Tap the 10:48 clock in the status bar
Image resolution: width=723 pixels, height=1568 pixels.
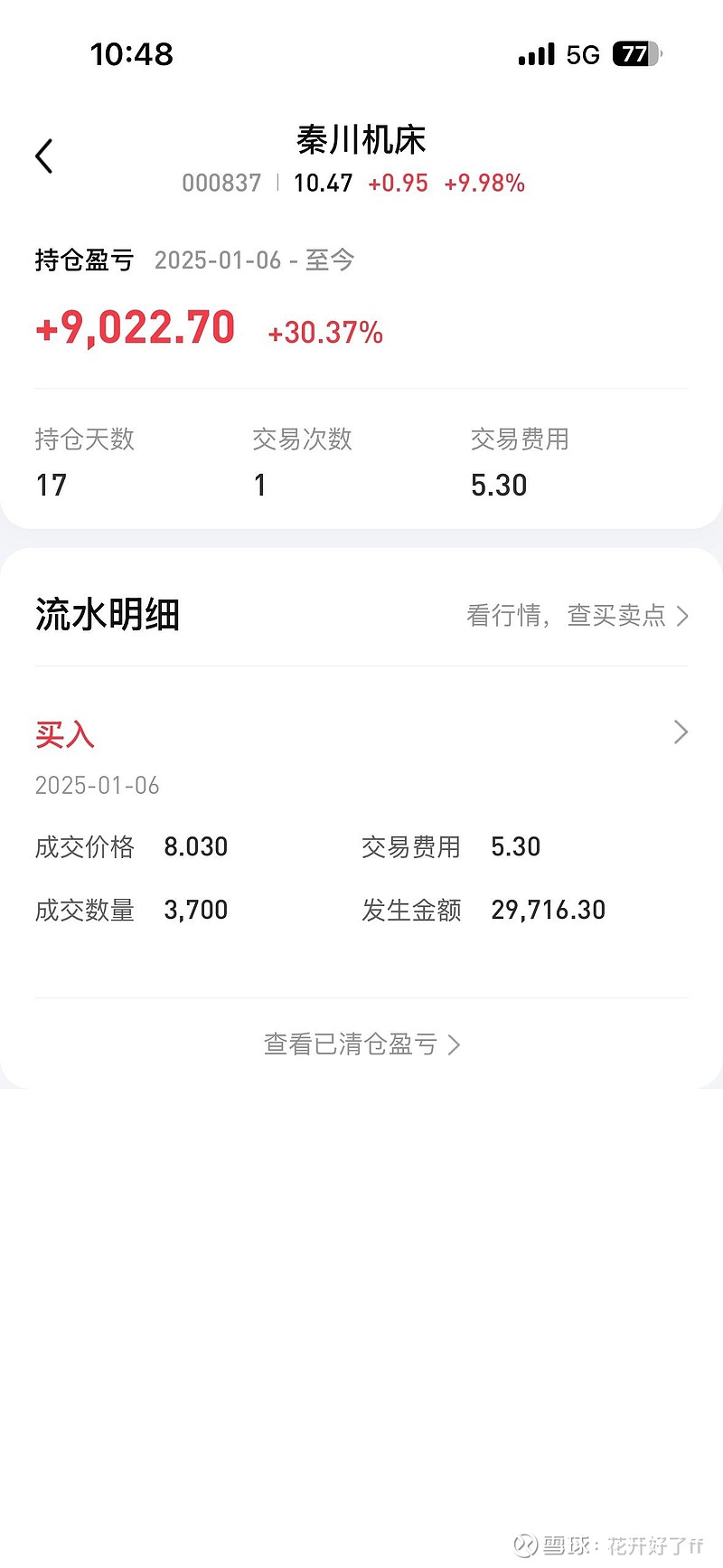(x=132, y=54)
